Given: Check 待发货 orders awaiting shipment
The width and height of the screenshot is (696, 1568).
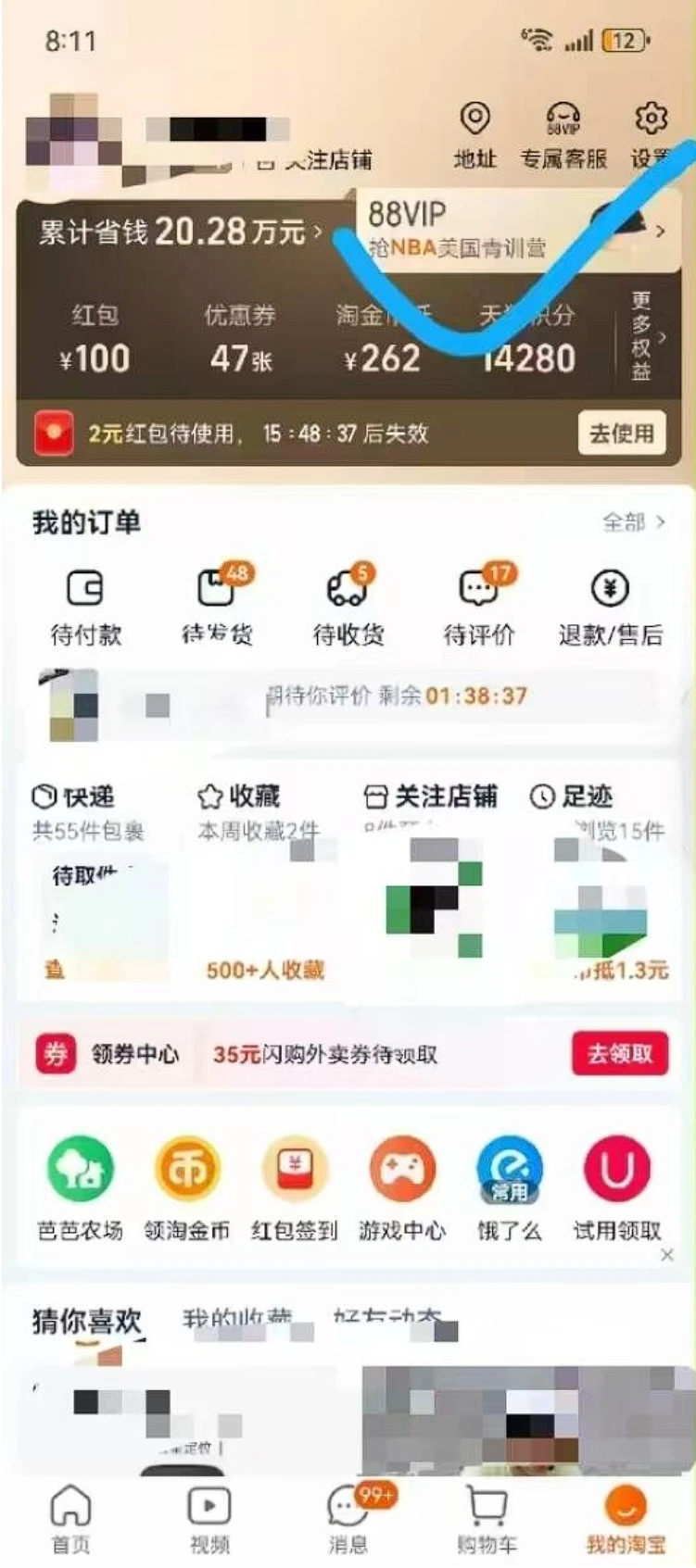Looking at the screenshot, I should coord(217,605).
